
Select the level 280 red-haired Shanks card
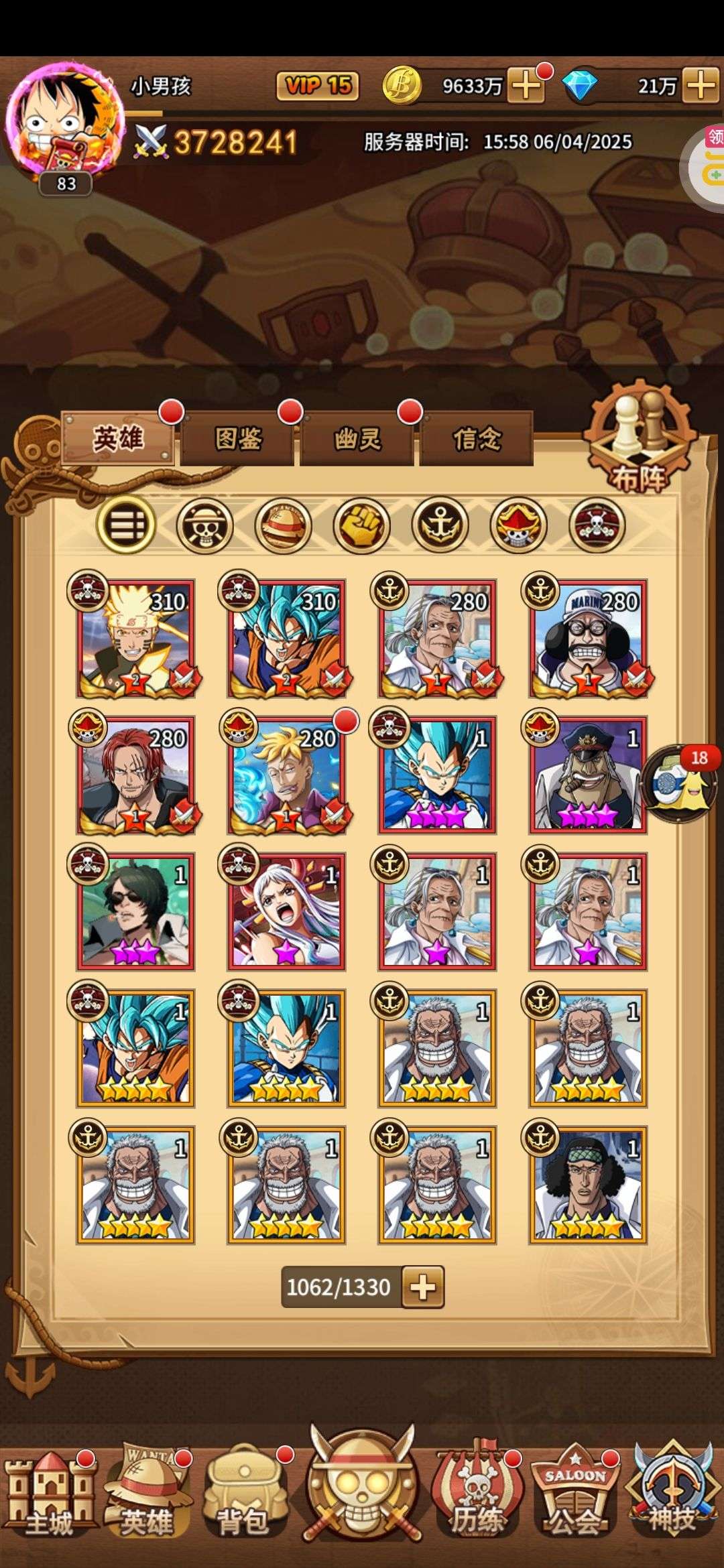tap(136, 775)
